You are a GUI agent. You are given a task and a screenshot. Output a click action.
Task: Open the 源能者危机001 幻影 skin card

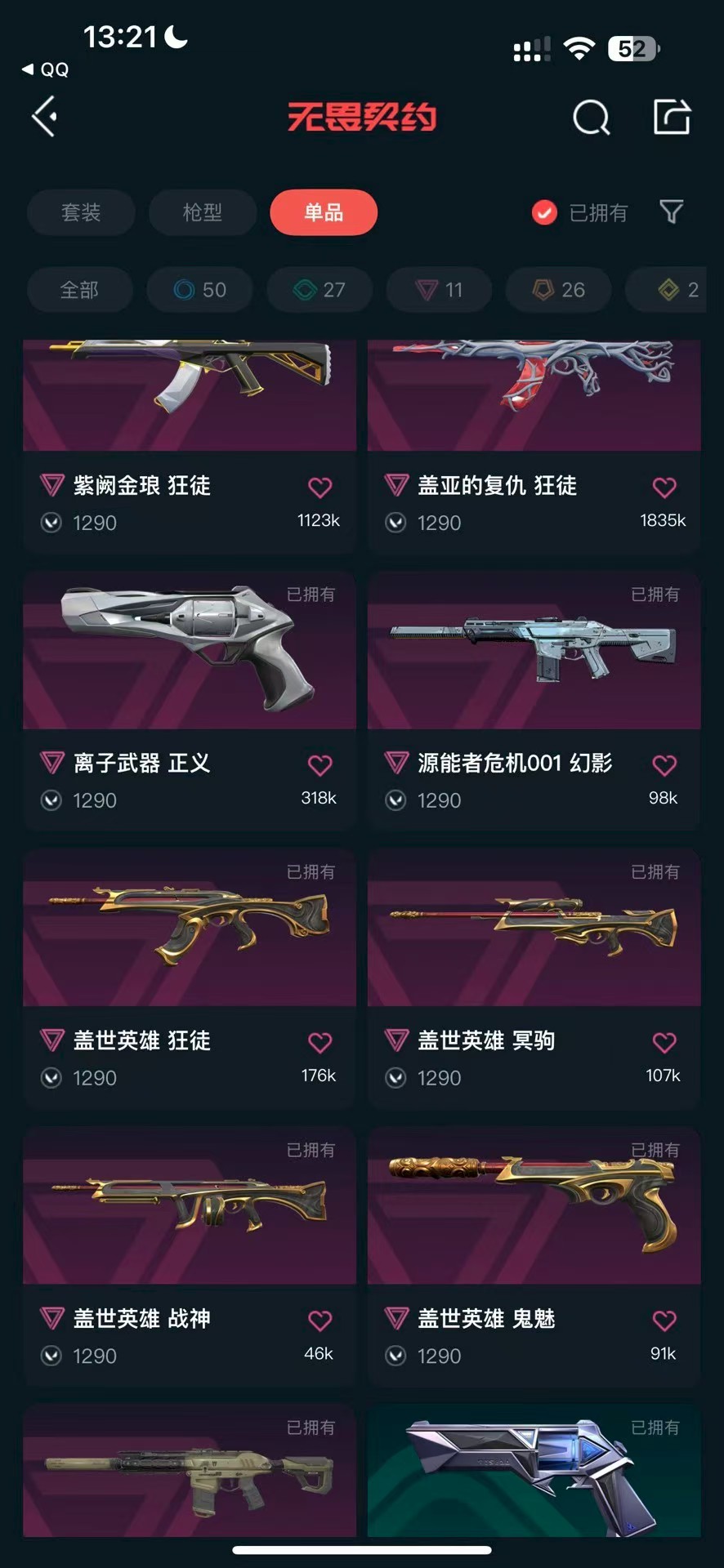[534, 653]
